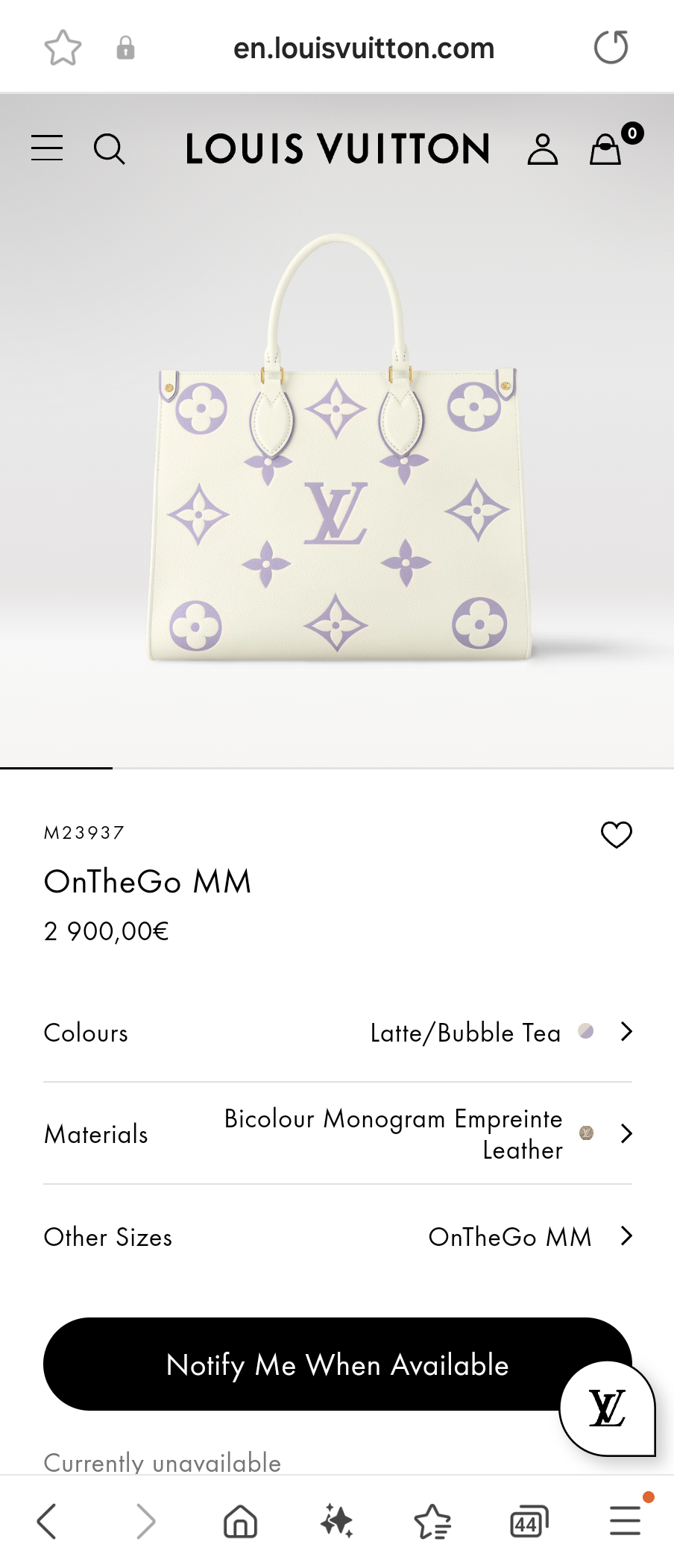
Task: Open the search icon
Action: tap(110, 148)
